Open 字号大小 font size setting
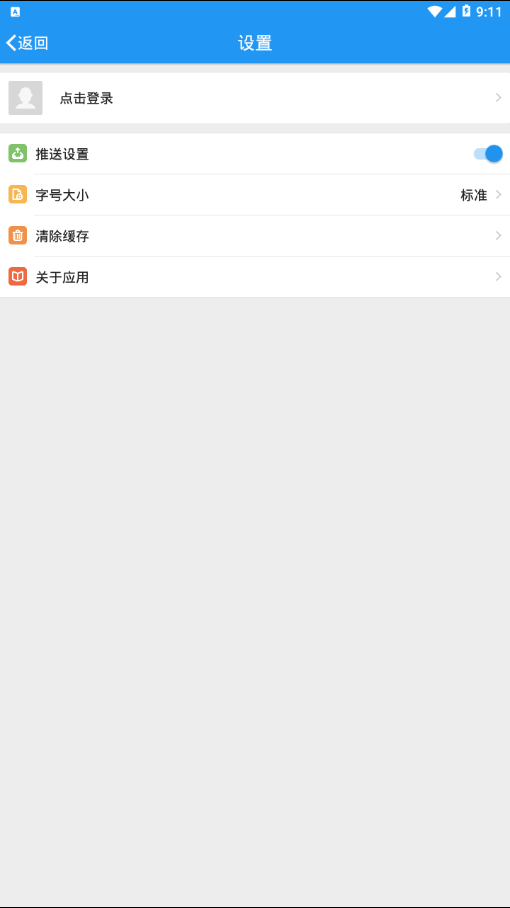This screenshot has width=510, height=908. [x=255, y=195]
